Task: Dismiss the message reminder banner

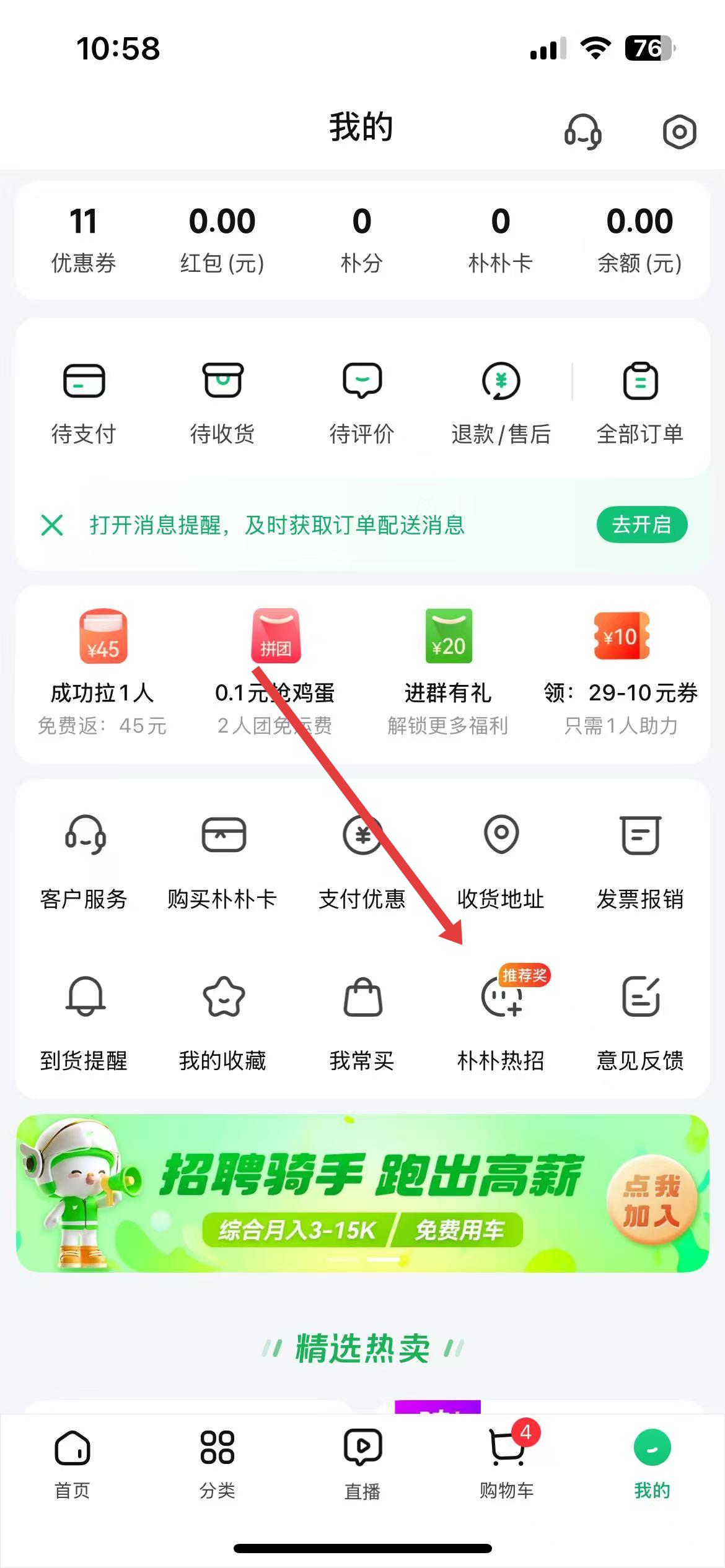Action: [52, 525]
